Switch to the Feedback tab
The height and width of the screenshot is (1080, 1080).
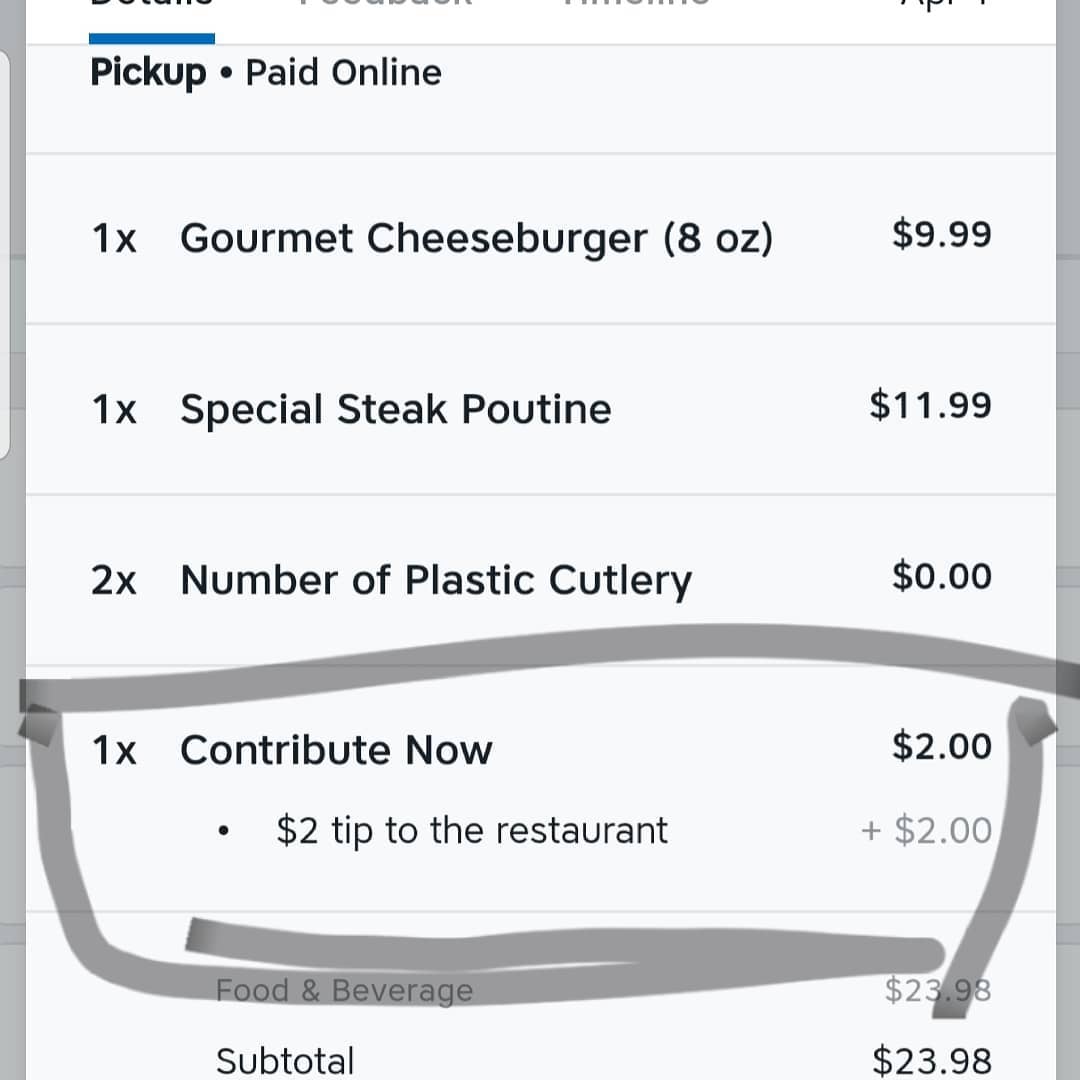click(x=385, y=5)
